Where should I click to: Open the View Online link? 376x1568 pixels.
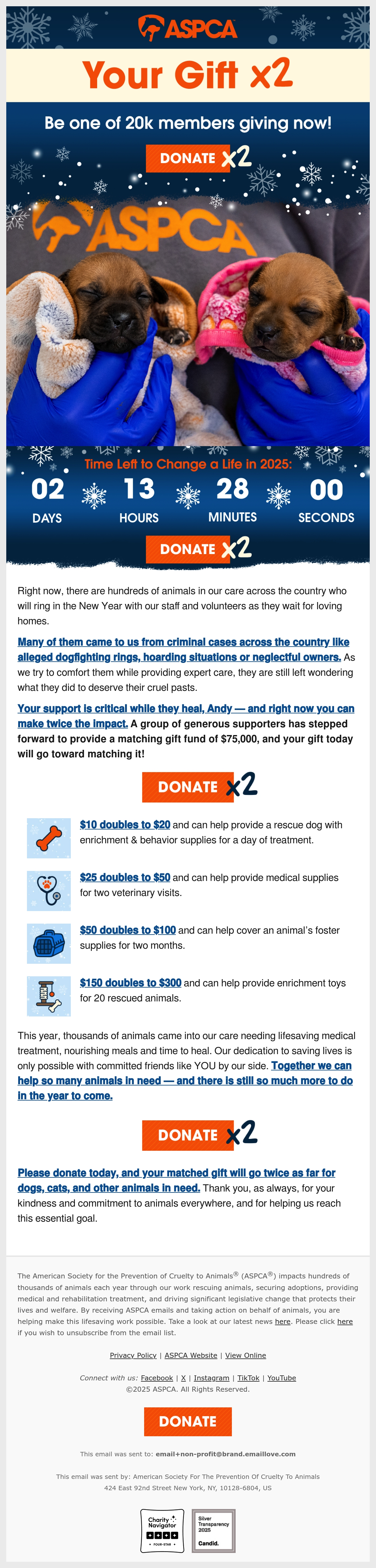[246, 1355]
